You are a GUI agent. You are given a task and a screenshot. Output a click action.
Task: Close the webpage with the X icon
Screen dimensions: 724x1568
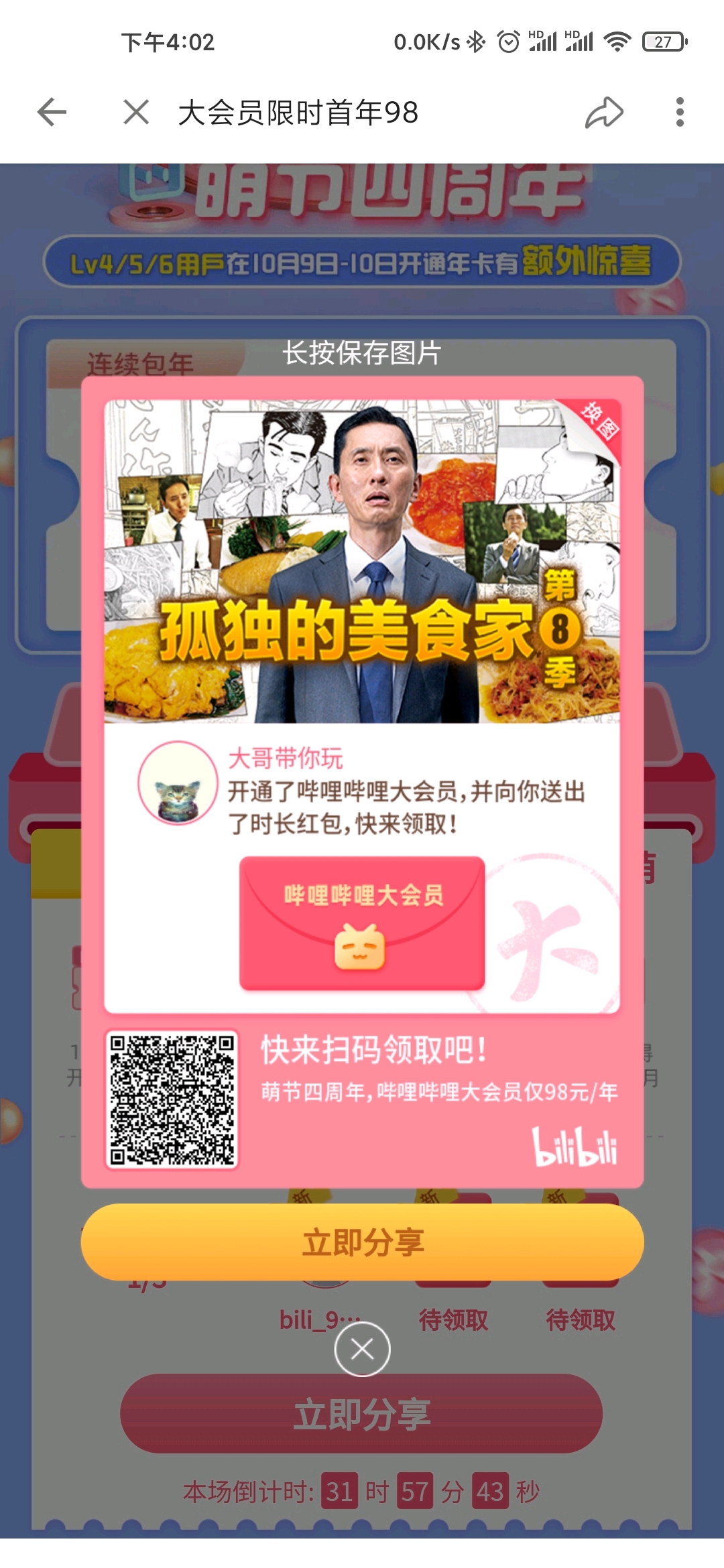[x=136, y=112]
